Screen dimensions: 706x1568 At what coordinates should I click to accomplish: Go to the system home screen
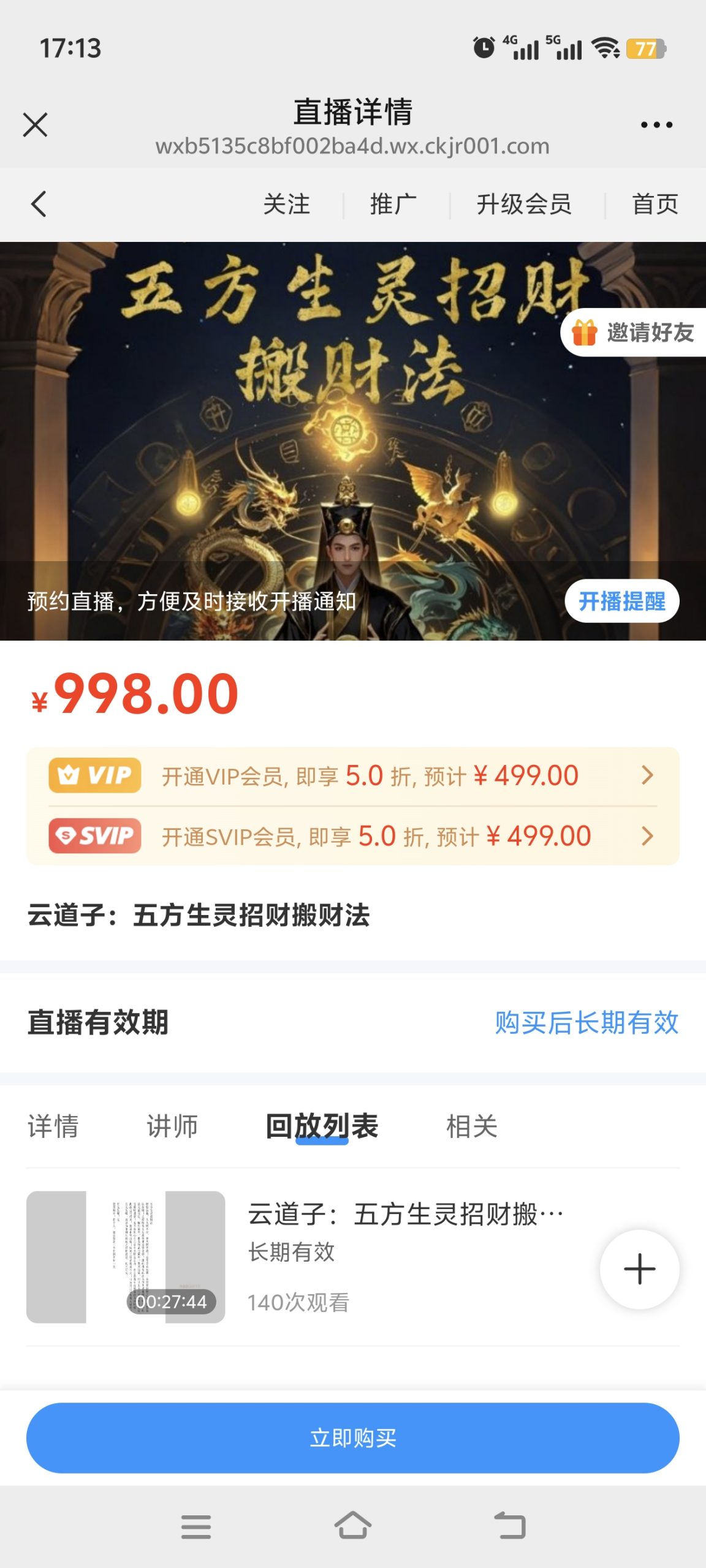(x=352, y=1526)
